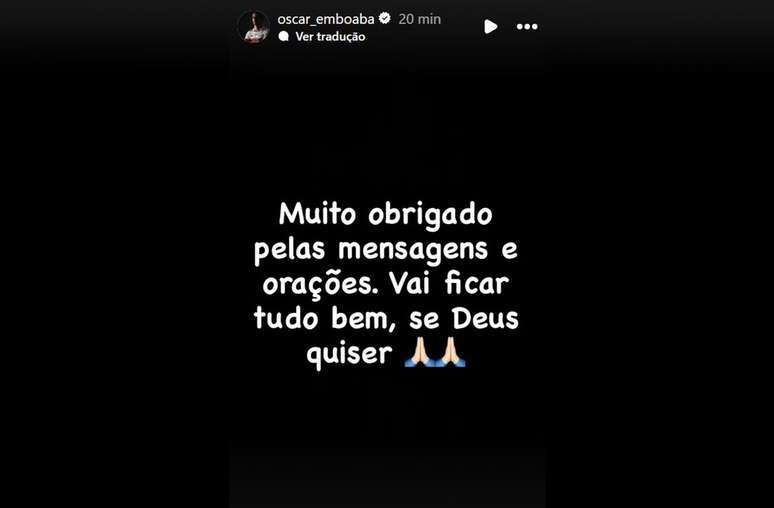Viewport: 774px width, 508px height.
Task: Open the oscar_emboaba username link
Action: 326,19
